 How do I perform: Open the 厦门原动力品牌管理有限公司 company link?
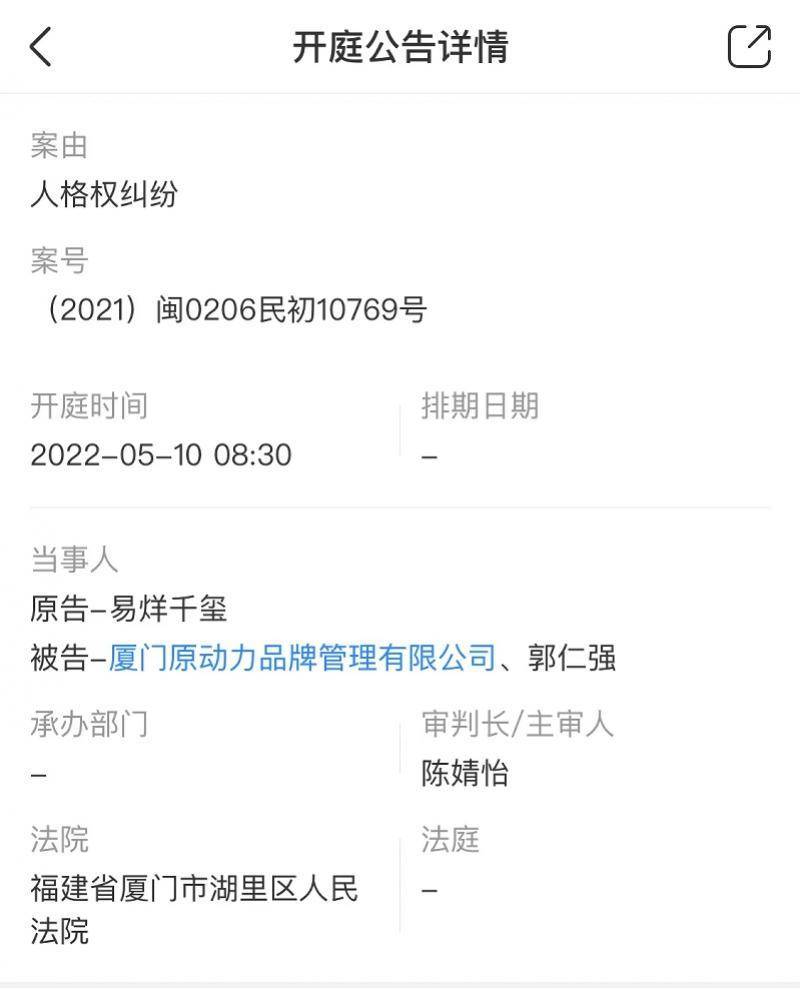pyautogui.click(x=302, y=658)
